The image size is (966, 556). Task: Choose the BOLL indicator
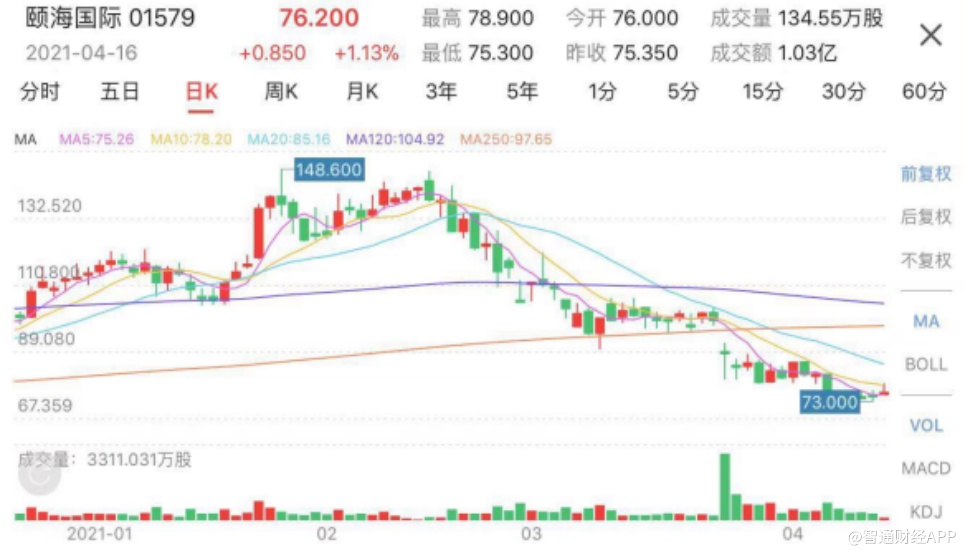[x=926, y=364]
